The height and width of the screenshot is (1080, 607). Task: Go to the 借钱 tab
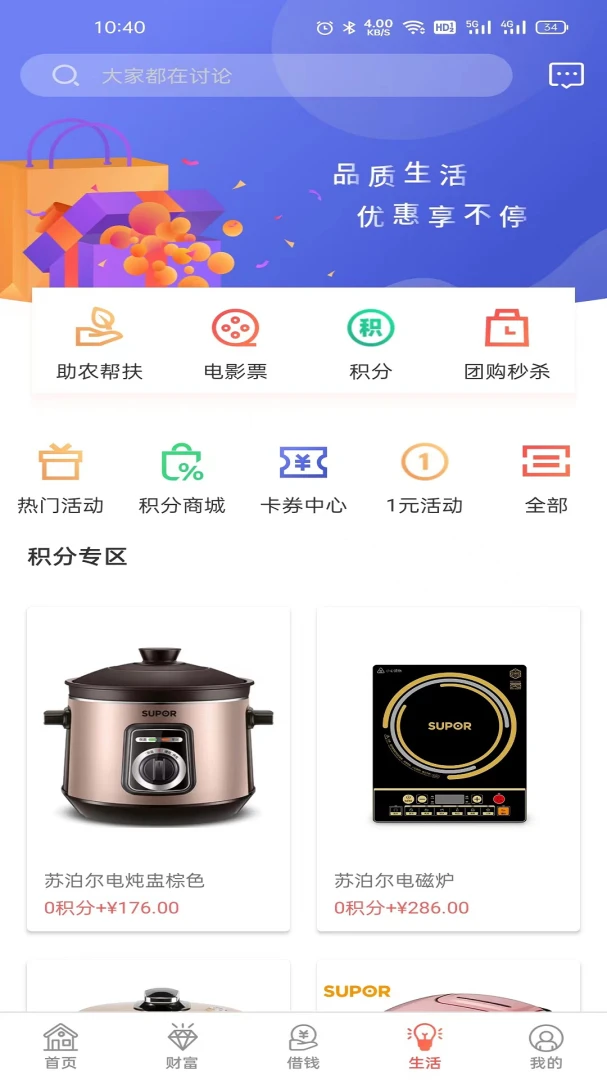303,1046
